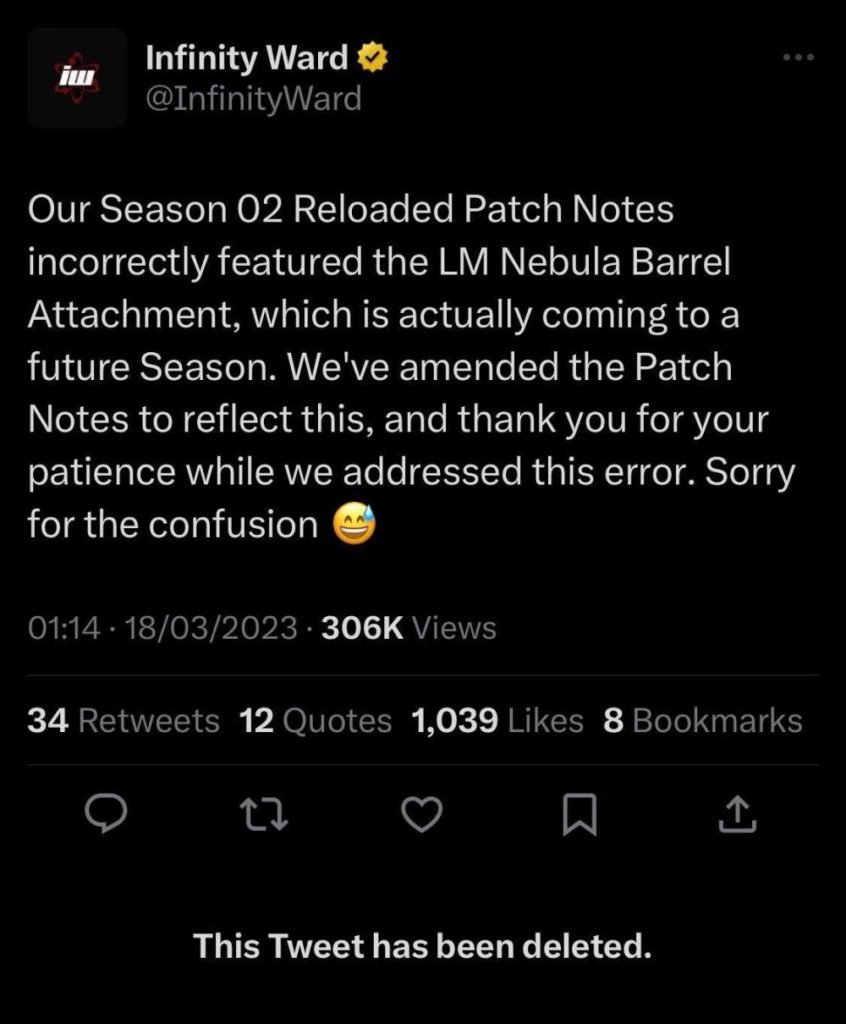View the 1,039 Likes list
The width and height of the screenshot is (846, 1024).
pos(497,721)
